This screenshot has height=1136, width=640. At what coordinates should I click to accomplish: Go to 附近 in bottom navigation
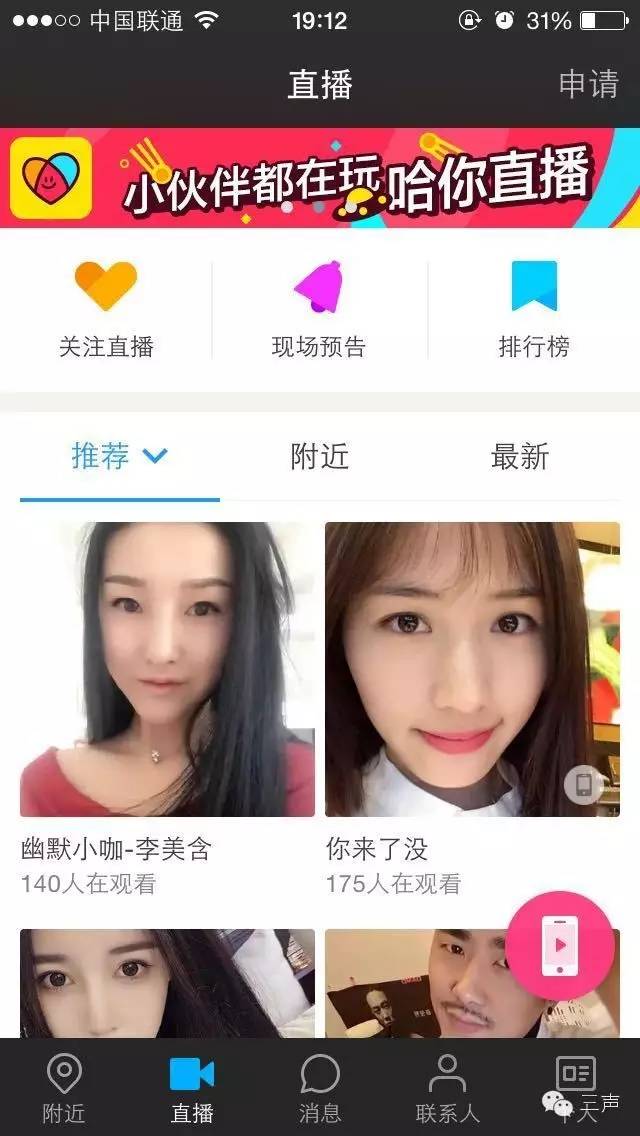[x=64, y=1088]
